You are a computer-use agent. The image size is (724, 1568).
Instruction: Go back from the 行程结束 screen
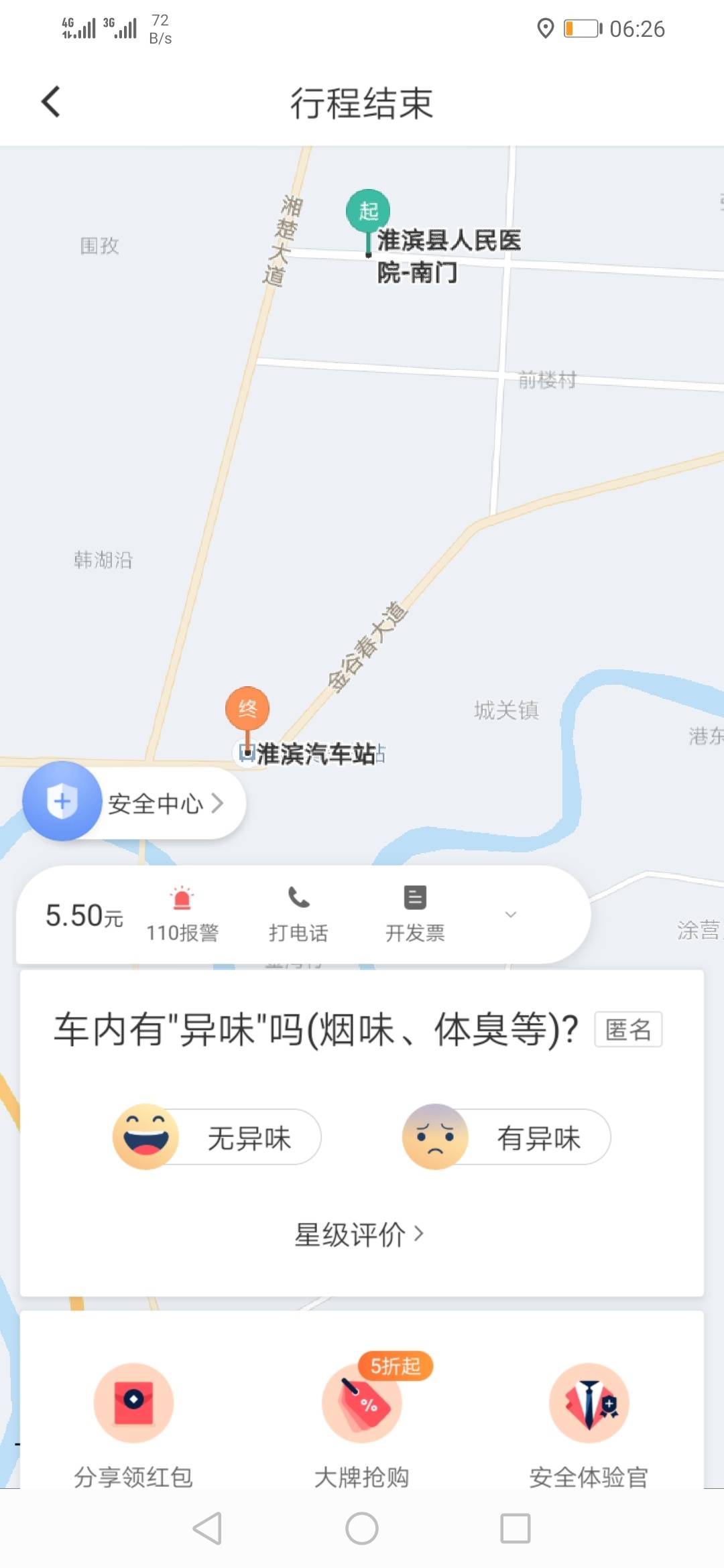(51, 103)
